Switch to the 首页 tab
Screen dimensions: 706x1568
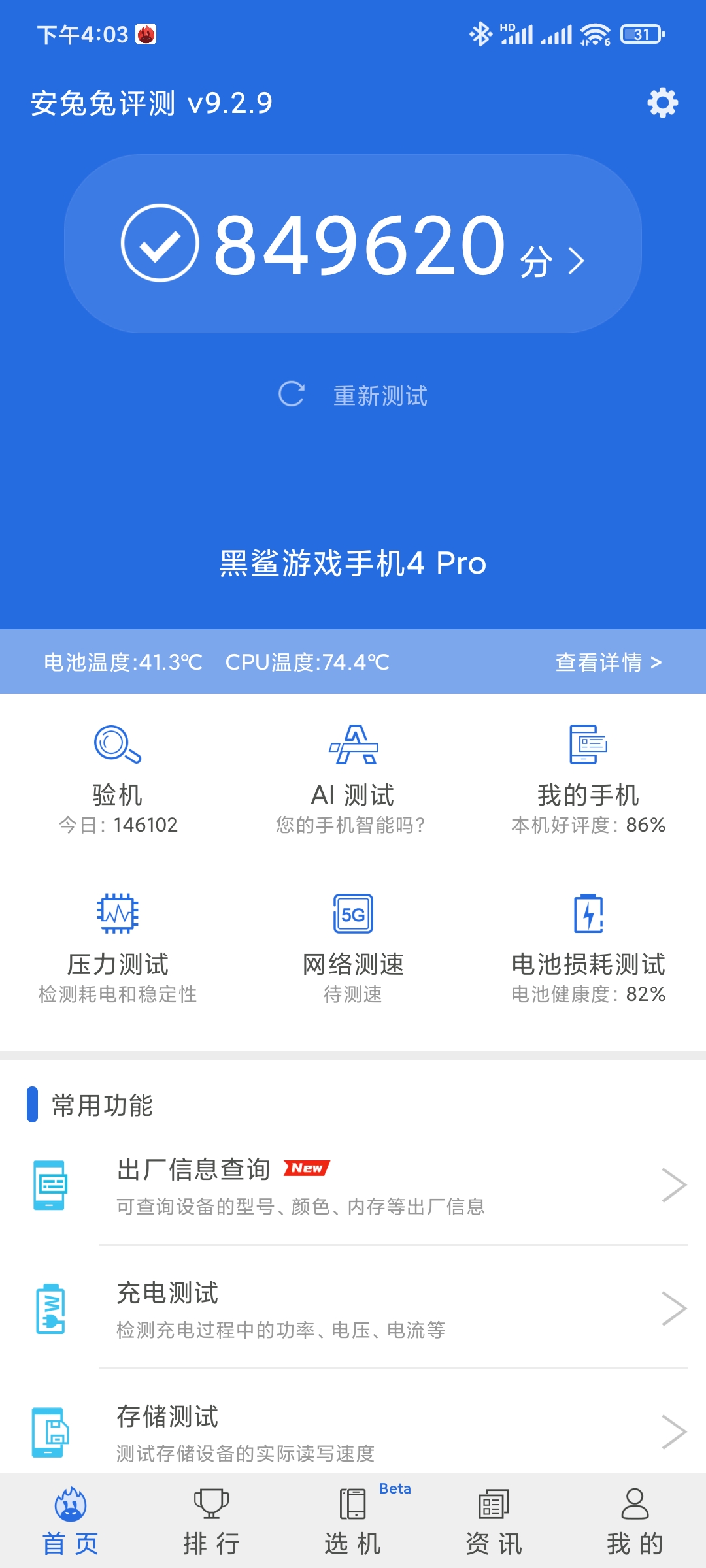71,1521
